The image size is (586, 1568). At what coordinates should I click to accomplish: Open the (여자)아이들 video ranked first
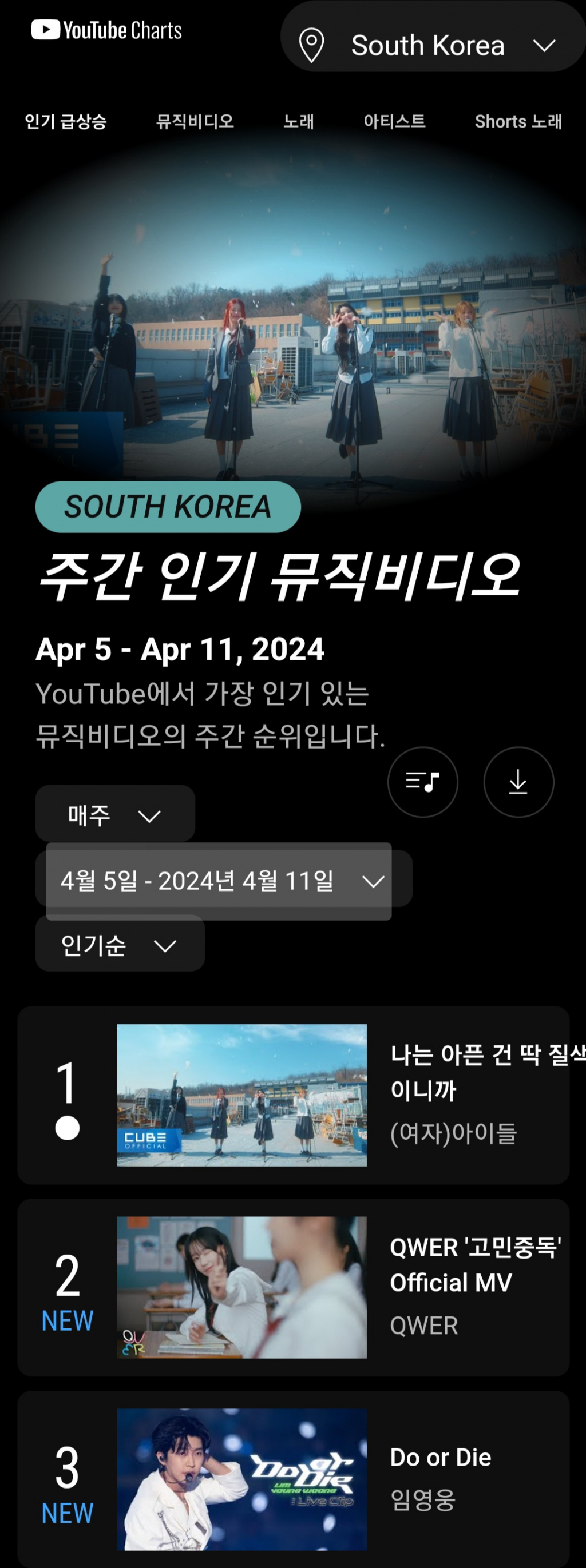(x=241, y=1095)
